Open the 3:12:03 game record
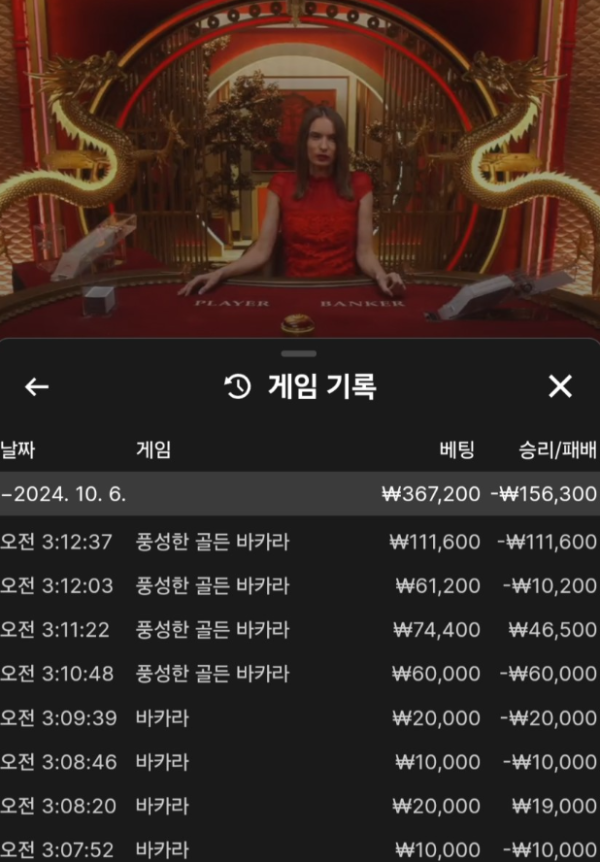600x862 pixels. click(300, 586)
